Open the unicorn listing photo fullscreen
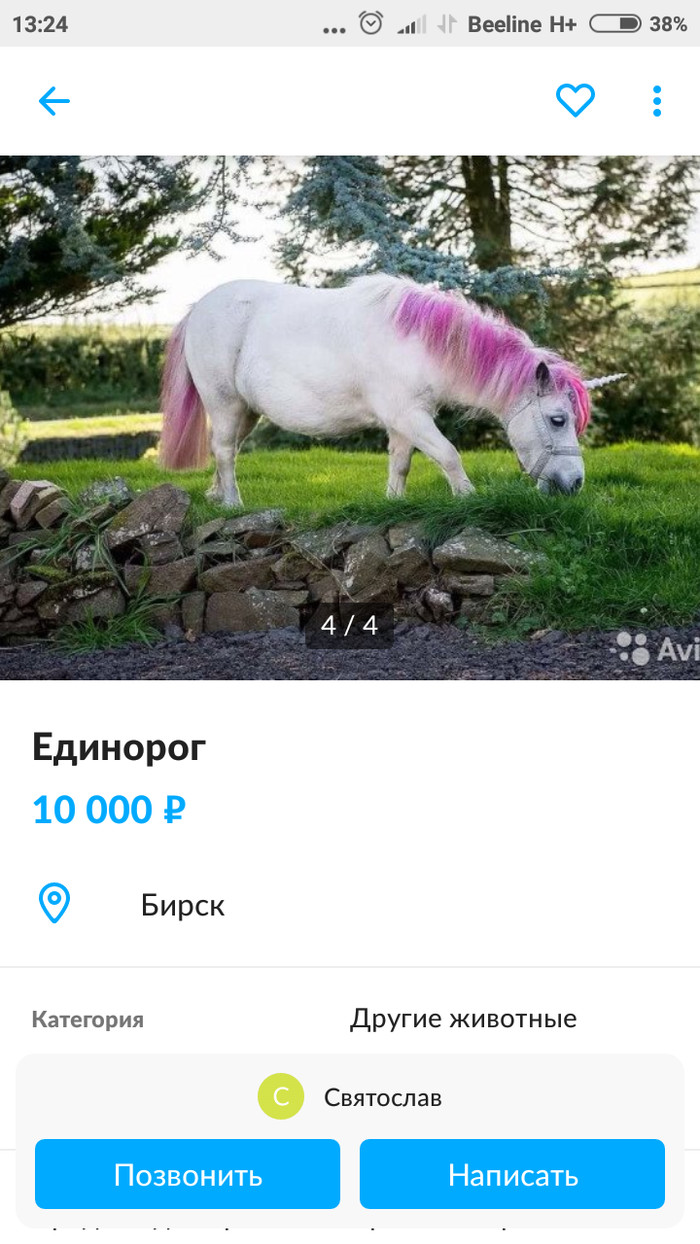The width and height of the screenshot is (700, 1244). (x=350, y=400)
